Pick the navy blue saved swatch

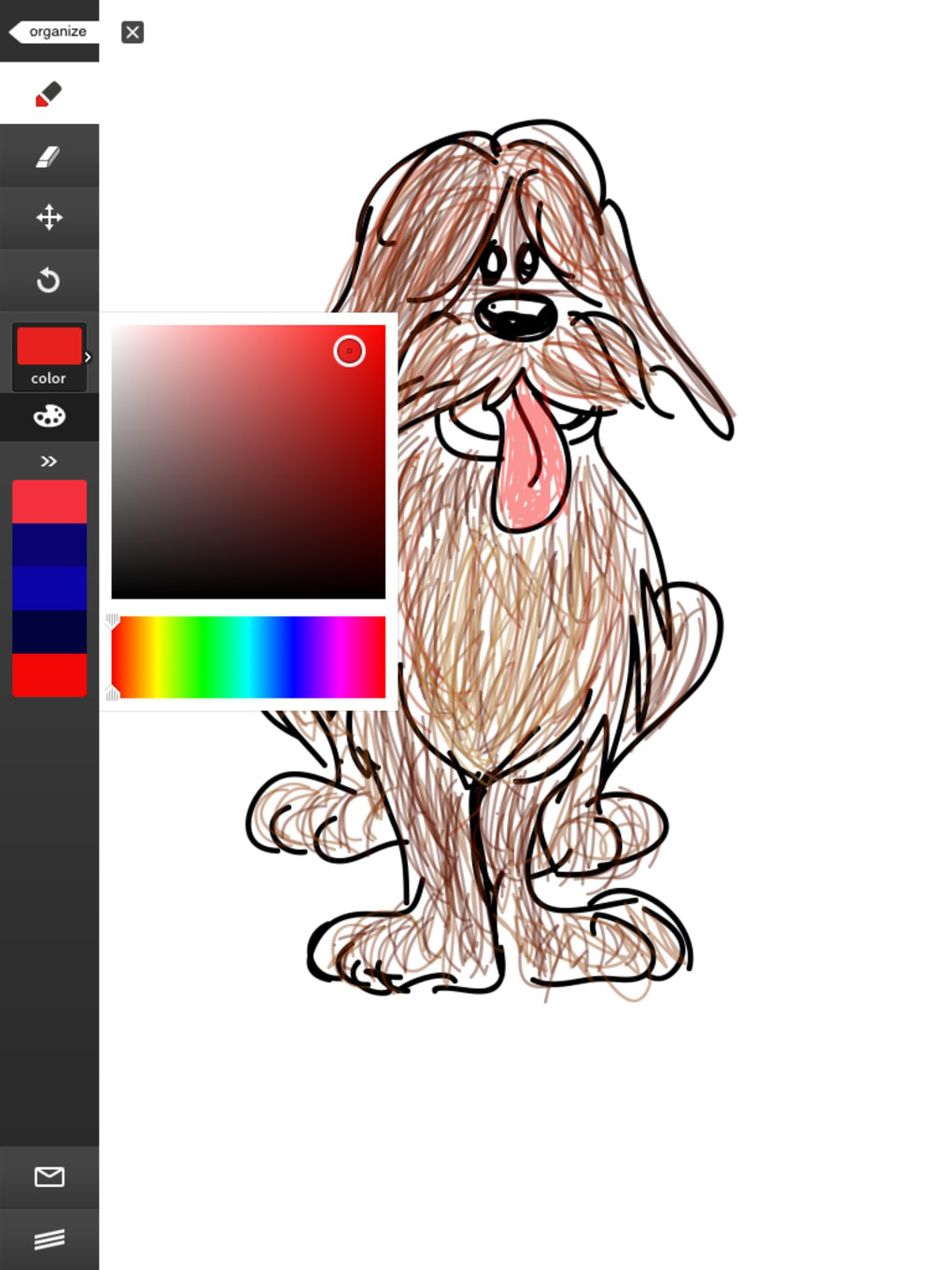(49, 544)
